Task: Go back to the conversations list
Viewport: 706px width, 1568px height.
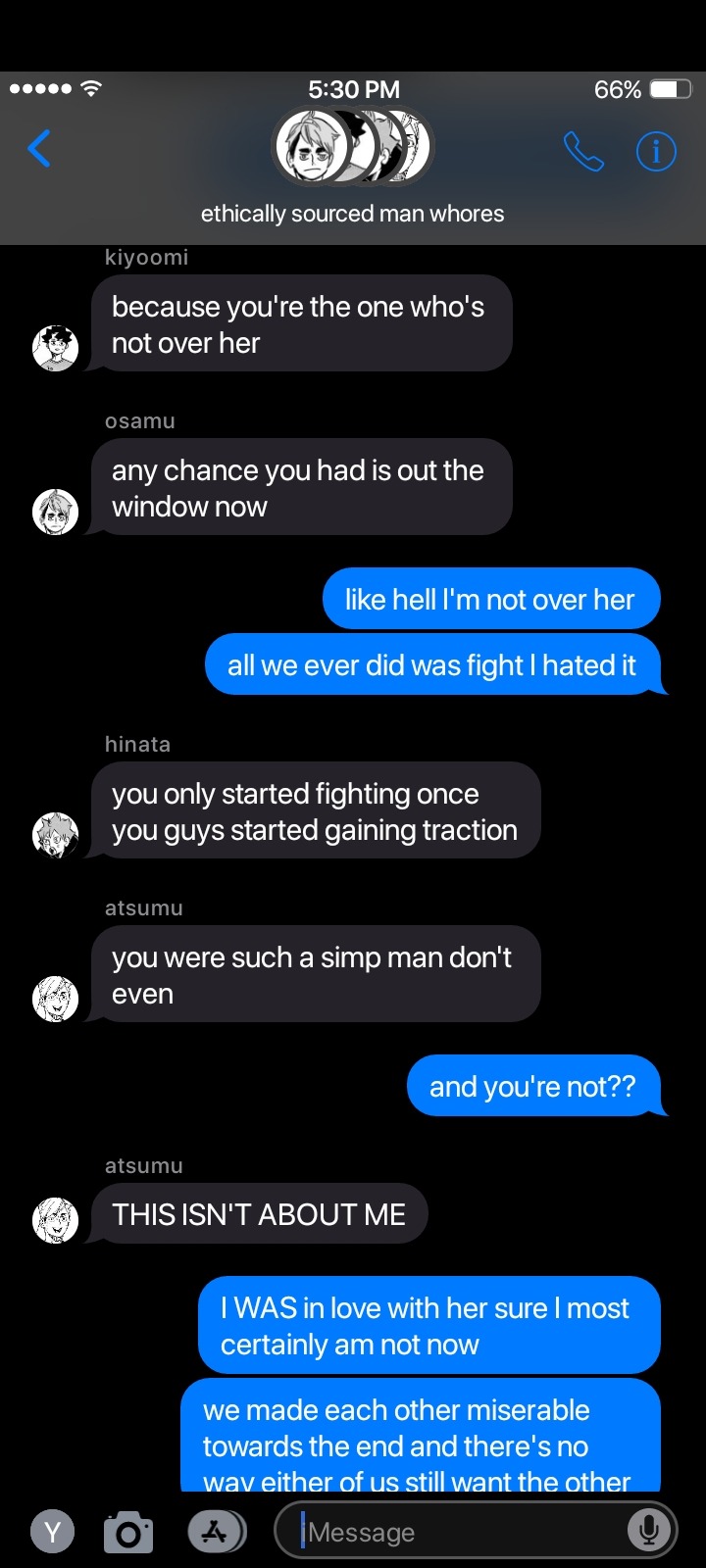Action: coord(39,150)
